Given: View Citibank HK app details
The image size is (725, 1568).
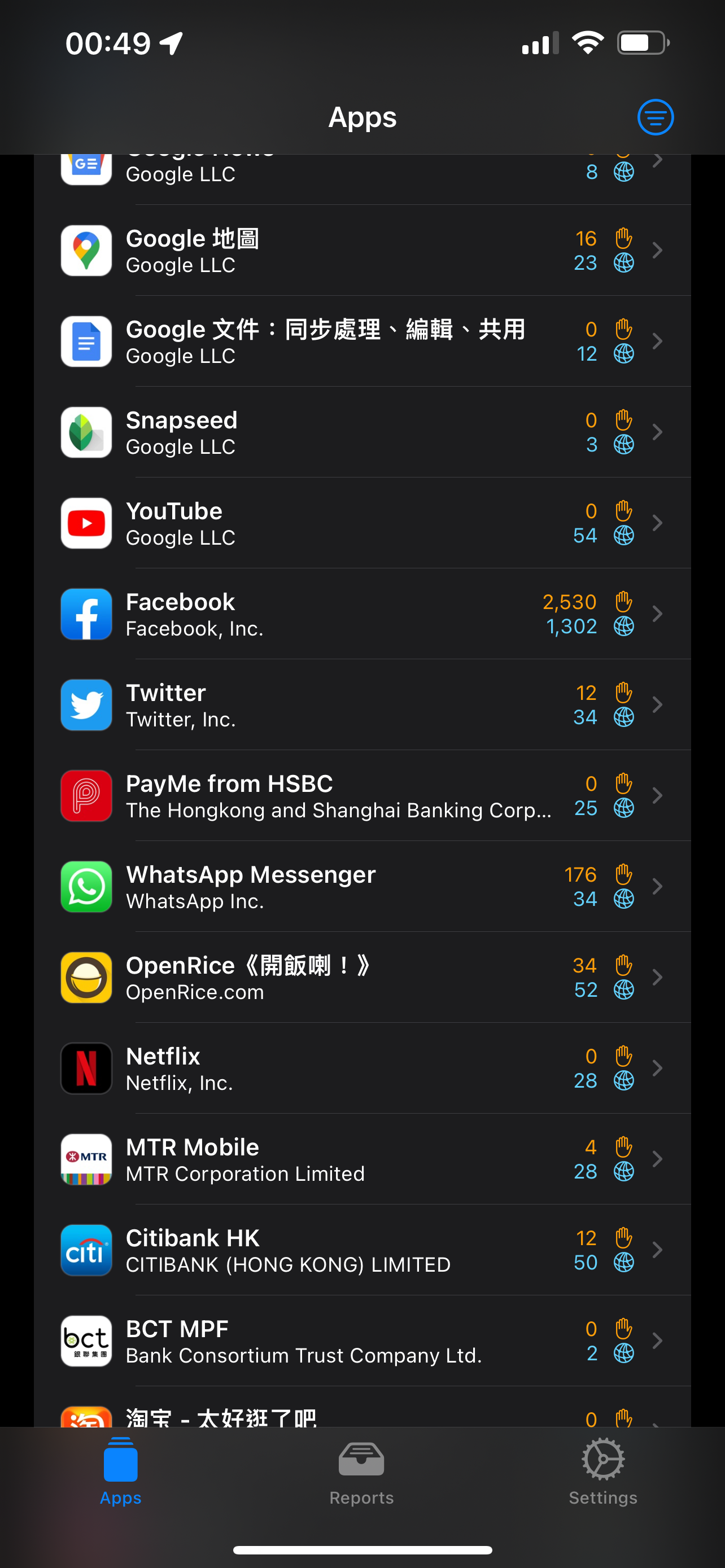Looking at the screenshot, I should click(362, 1250).
